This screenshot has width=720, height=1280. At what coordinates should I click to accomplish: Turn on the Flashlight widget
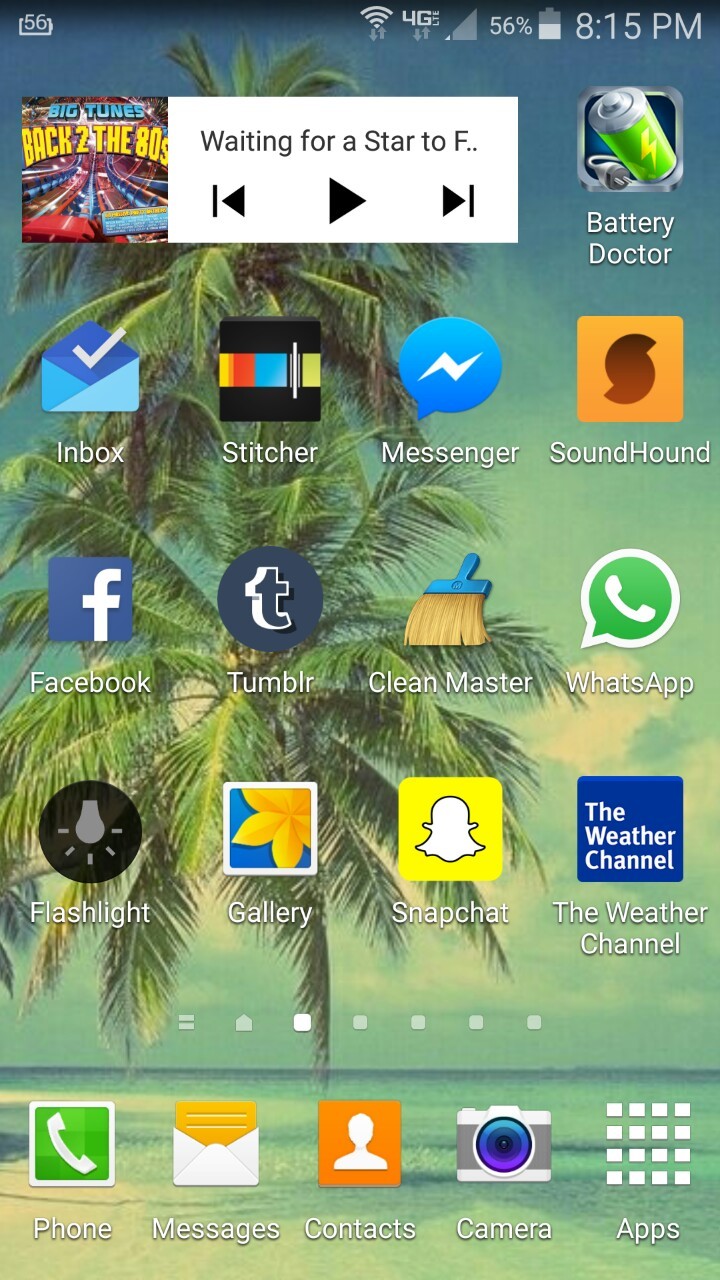tap(90, 832)
